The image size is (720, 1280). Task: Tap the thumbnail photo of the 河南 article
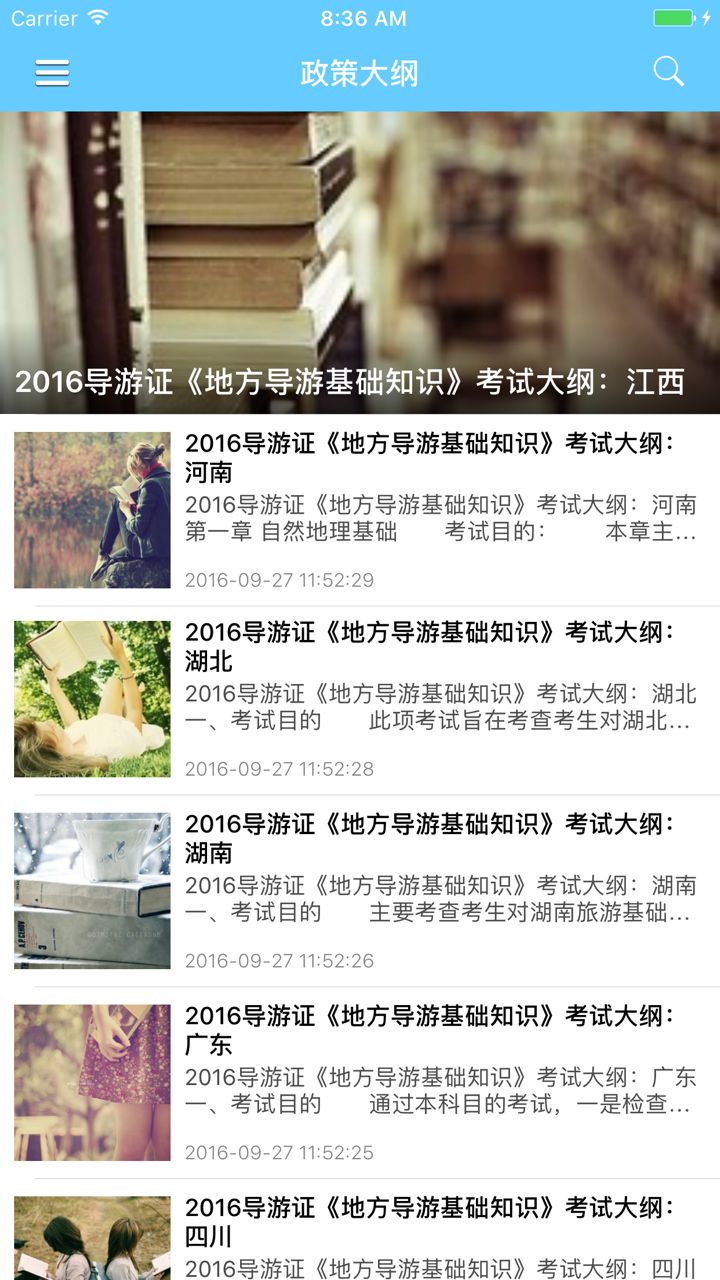92,510
